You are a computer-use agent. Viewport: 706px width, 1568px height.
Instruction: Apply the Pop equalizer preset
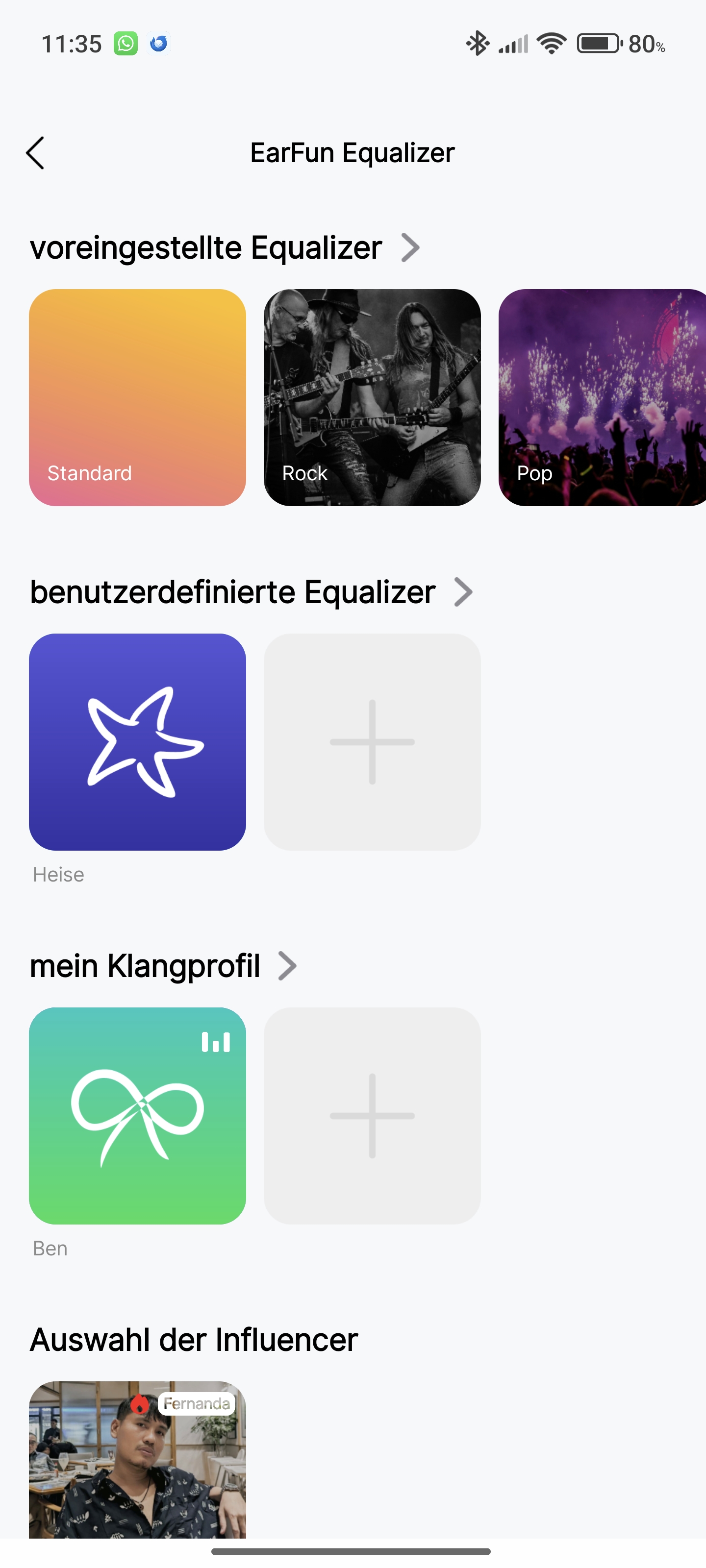pos(602,397)
